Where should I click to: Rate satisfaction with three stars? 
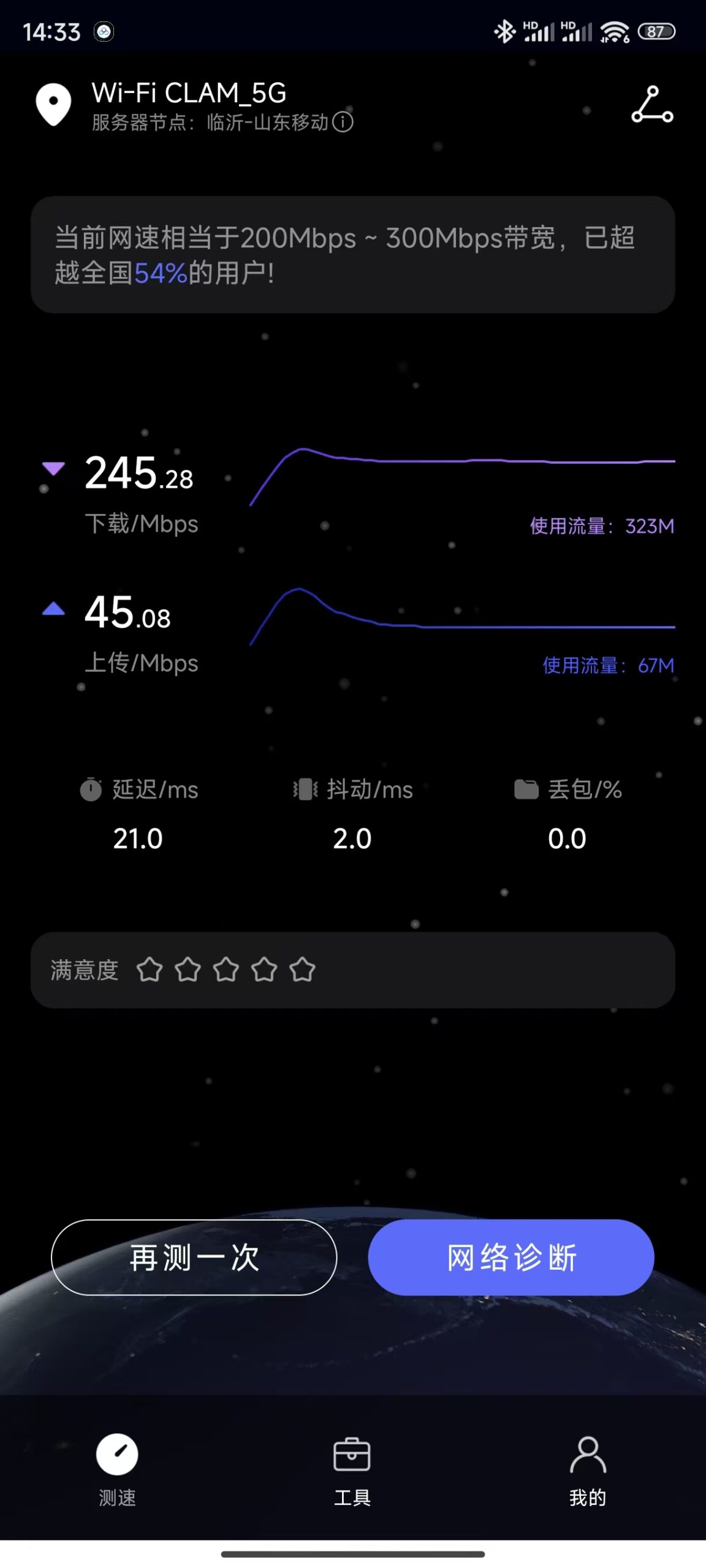[x=227, y=970]
